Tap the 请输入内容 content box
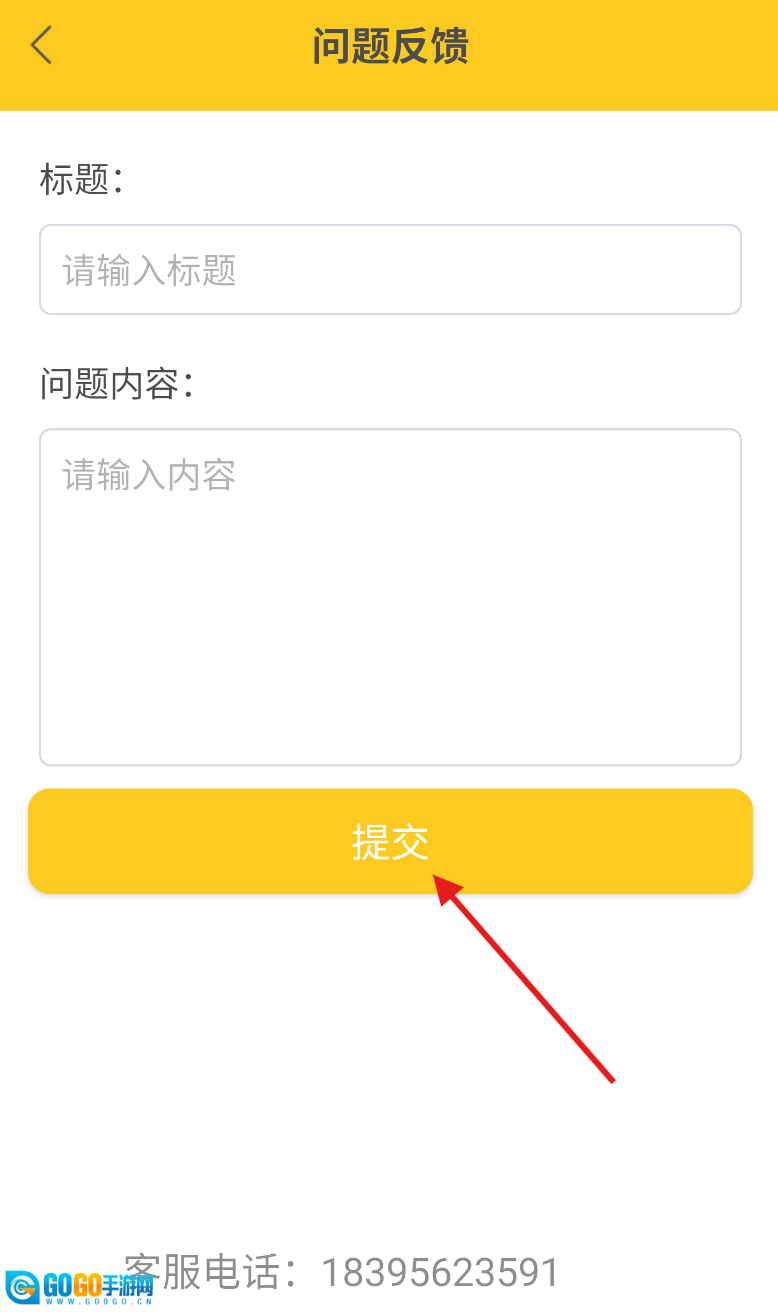The width and height of the screenshot is (778, 1315). (x=390, y=597)
